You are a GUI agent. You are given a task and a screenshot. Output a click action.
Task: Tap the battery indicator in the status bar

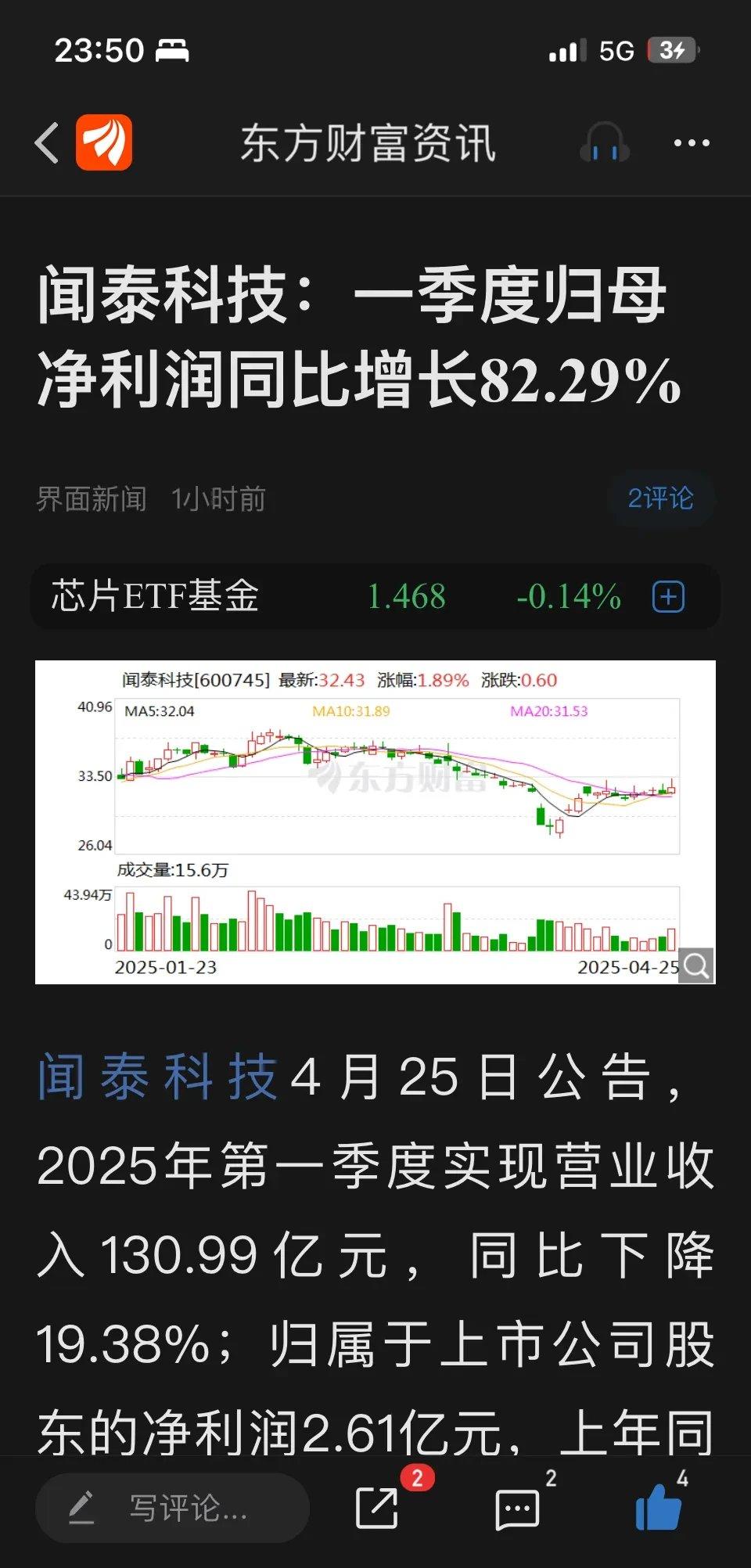pyautogui.click(x=669, y=49)
